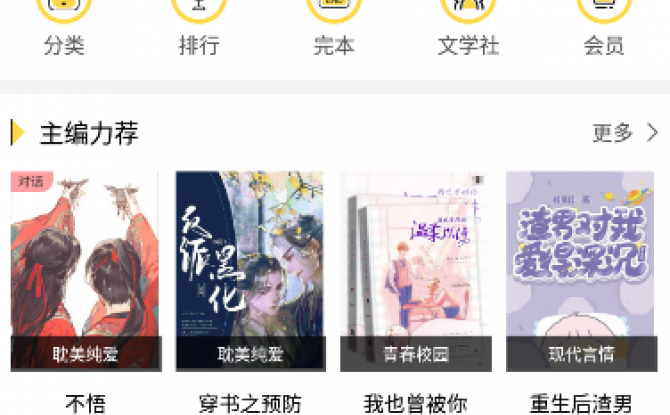Open the 文学社 literature club
Image resolution: width=670 pixels, height=415 pixels.
pos(468,28)
